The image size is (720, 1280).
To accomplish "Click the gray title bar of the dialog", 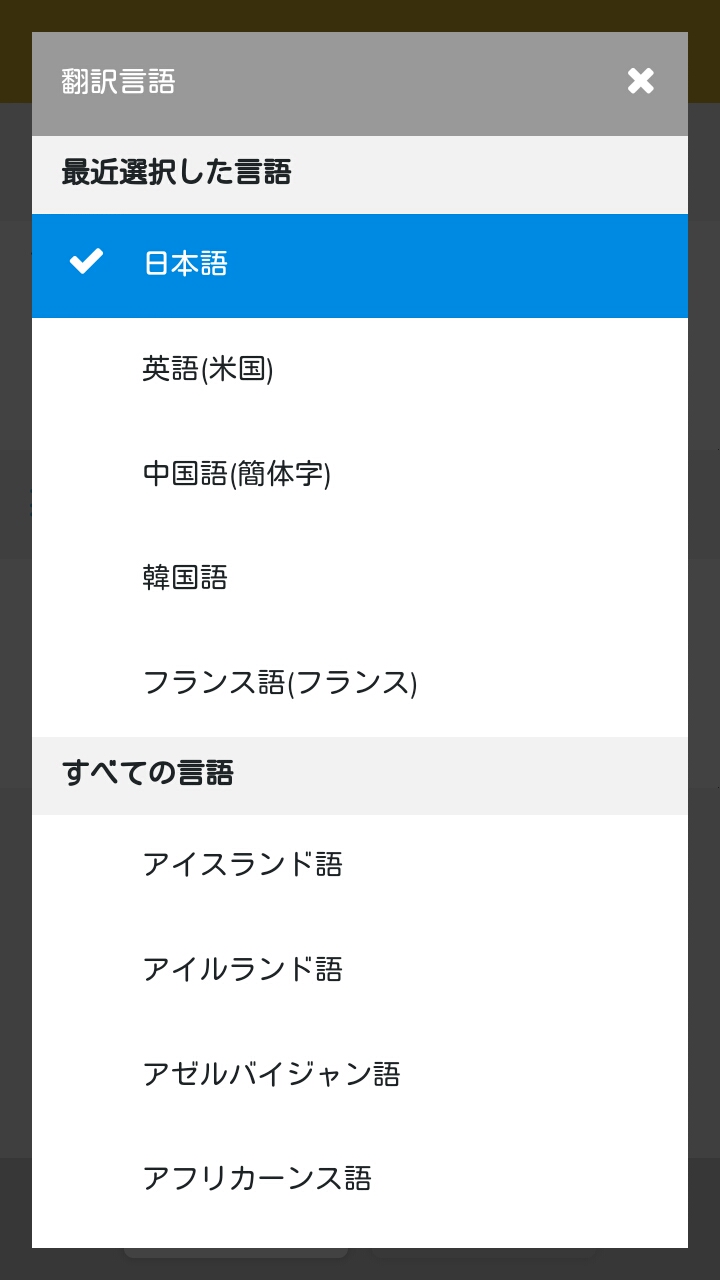I will pos(360,82).
